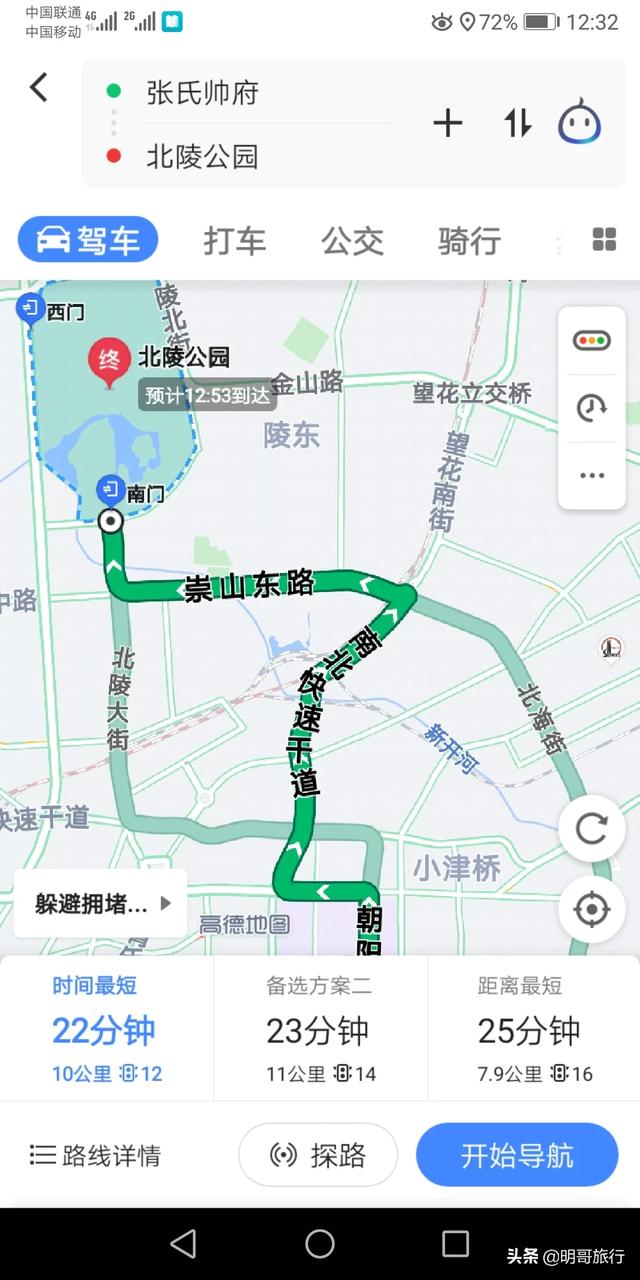Toggle the traffic light layer
This screenshot has width=640, height=1280.
tap(591, 341)
